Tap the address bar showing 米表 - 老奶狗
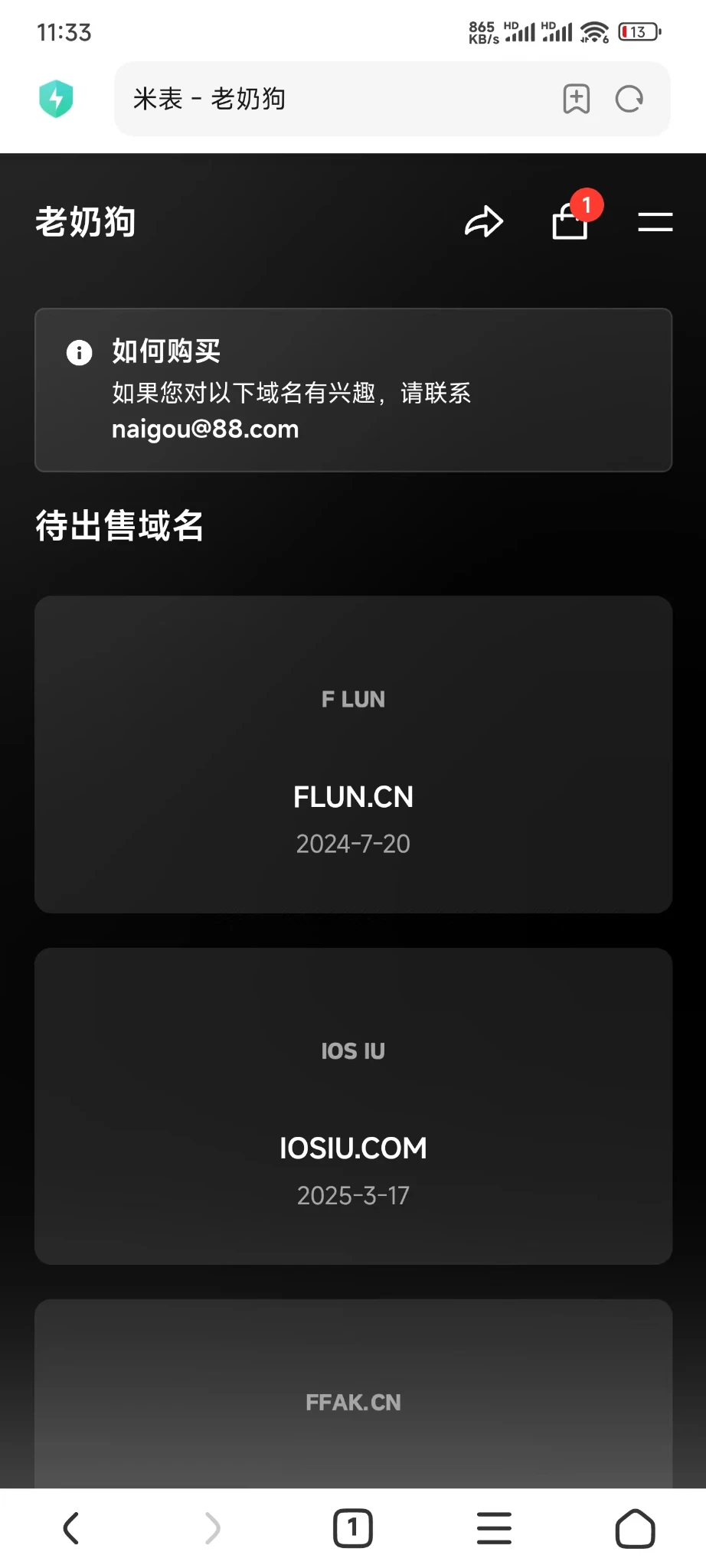This screenshot has width=706, height=1568. [329, 99]
